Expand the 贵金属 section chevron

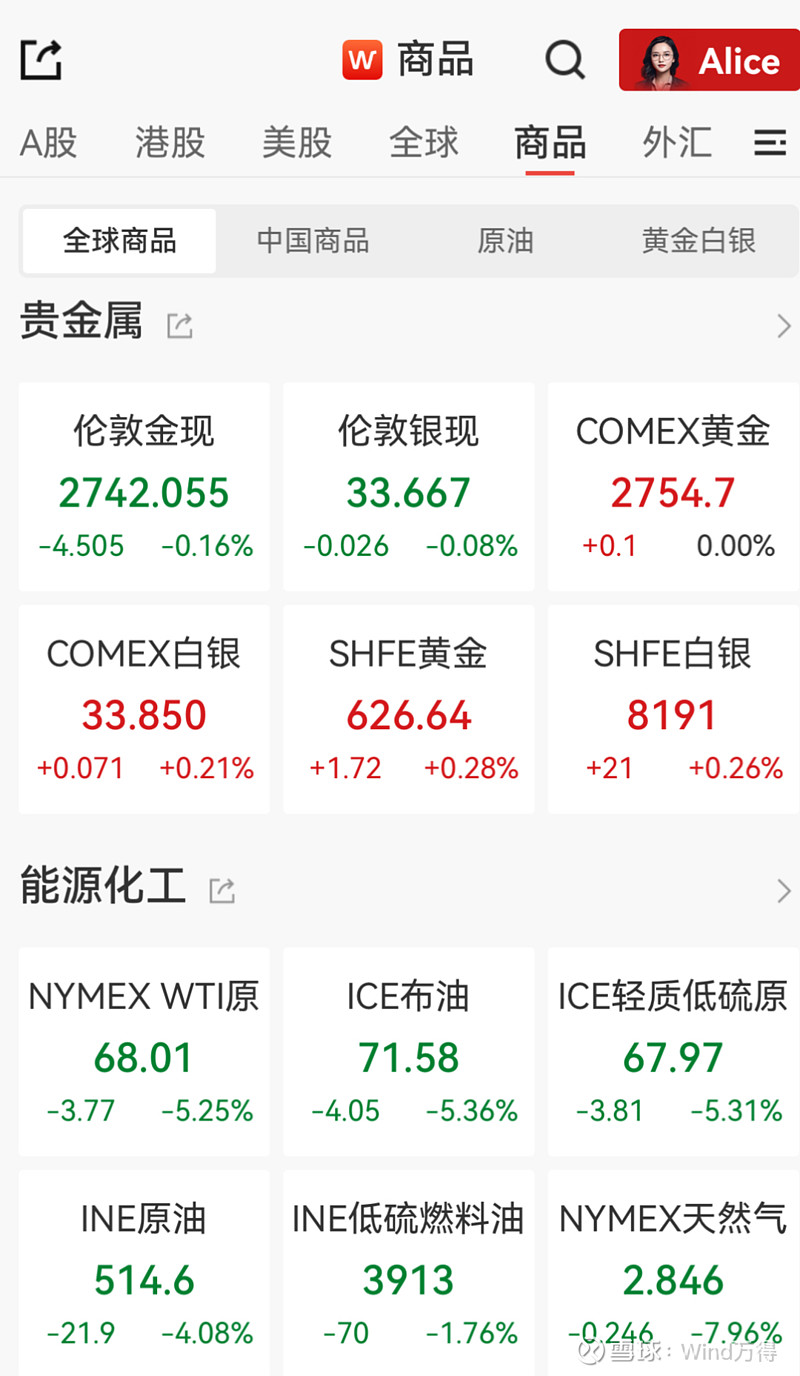[783, 325]
